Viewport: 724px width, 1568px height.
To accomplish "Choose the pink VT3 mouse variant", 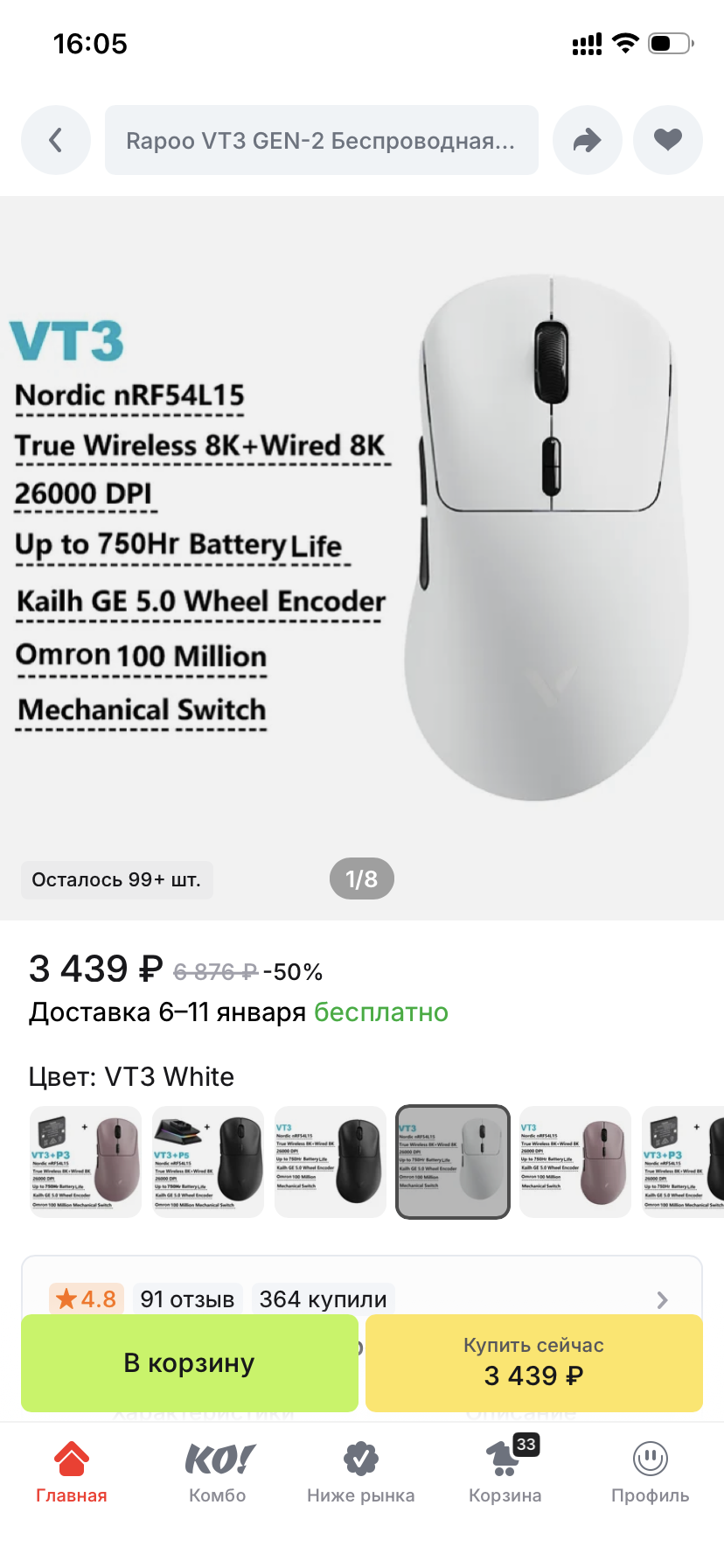I will click(x=575, y=1162).
